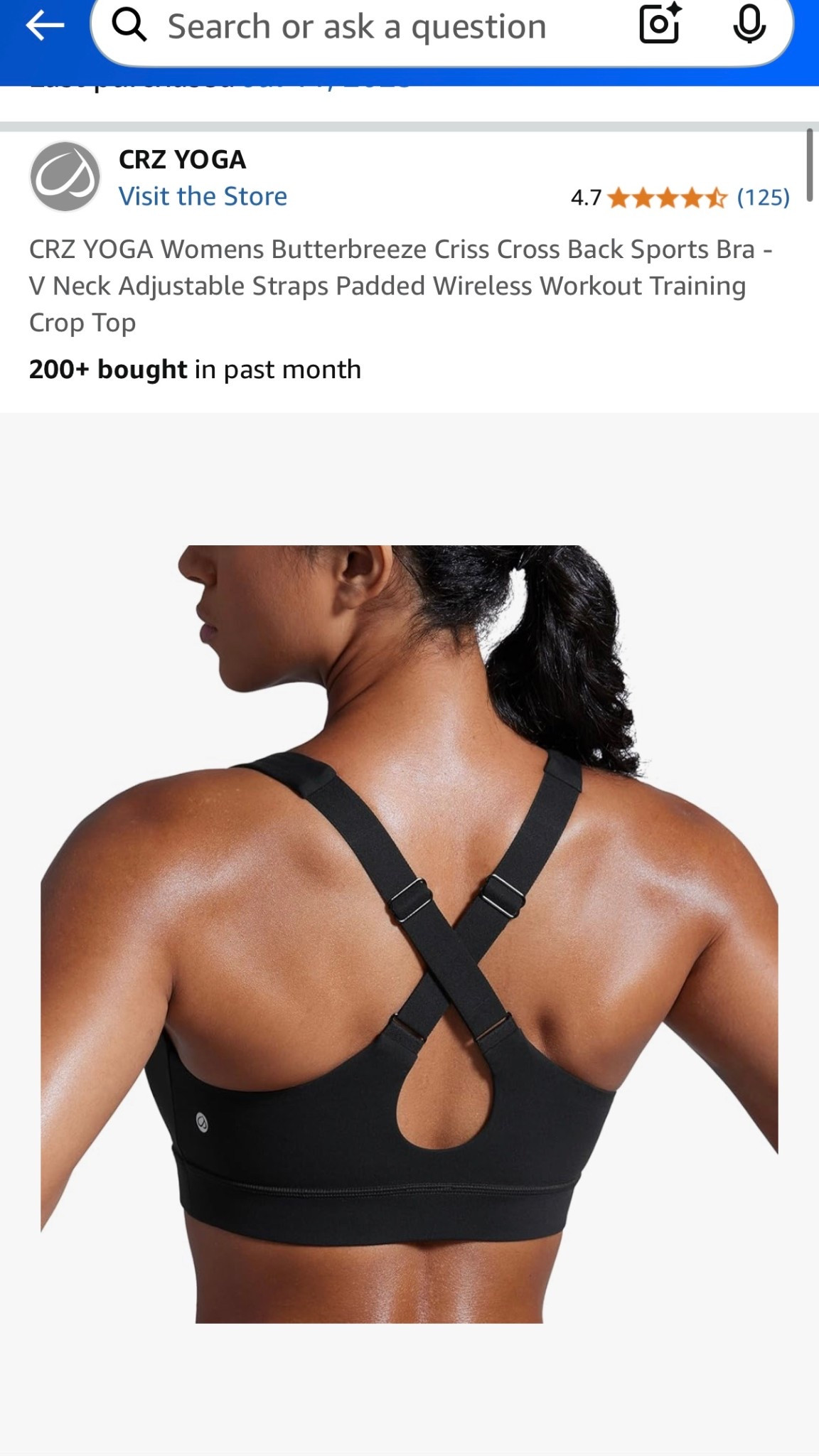Open the 4.7 star ratings and reviews
The width and height of the screenshot is (819, 1456).
[x=679, y=197]
